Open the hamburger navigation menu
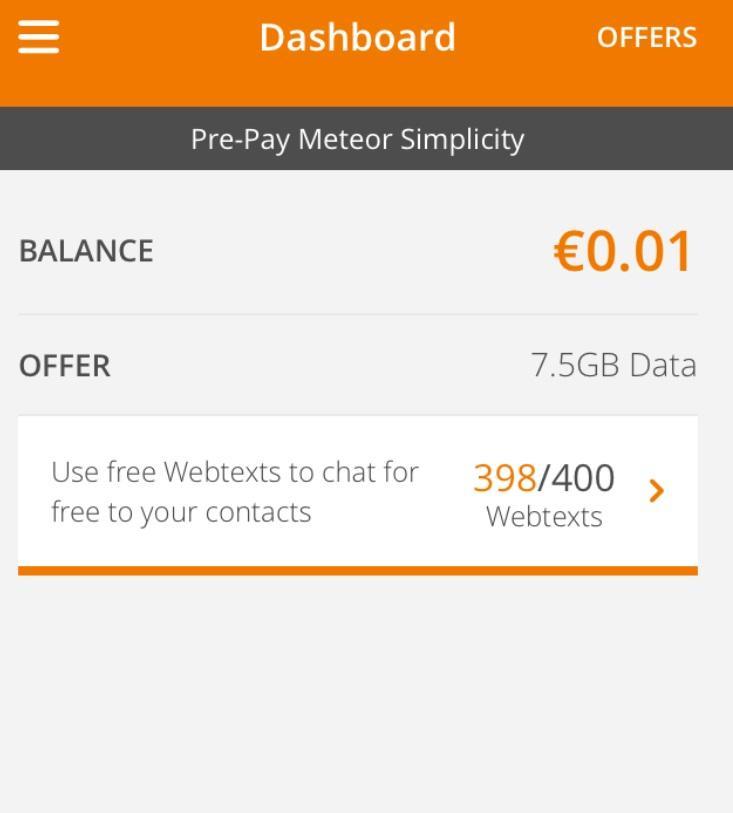This screenshot has width=733, height=813. click(x=39, y=38)
